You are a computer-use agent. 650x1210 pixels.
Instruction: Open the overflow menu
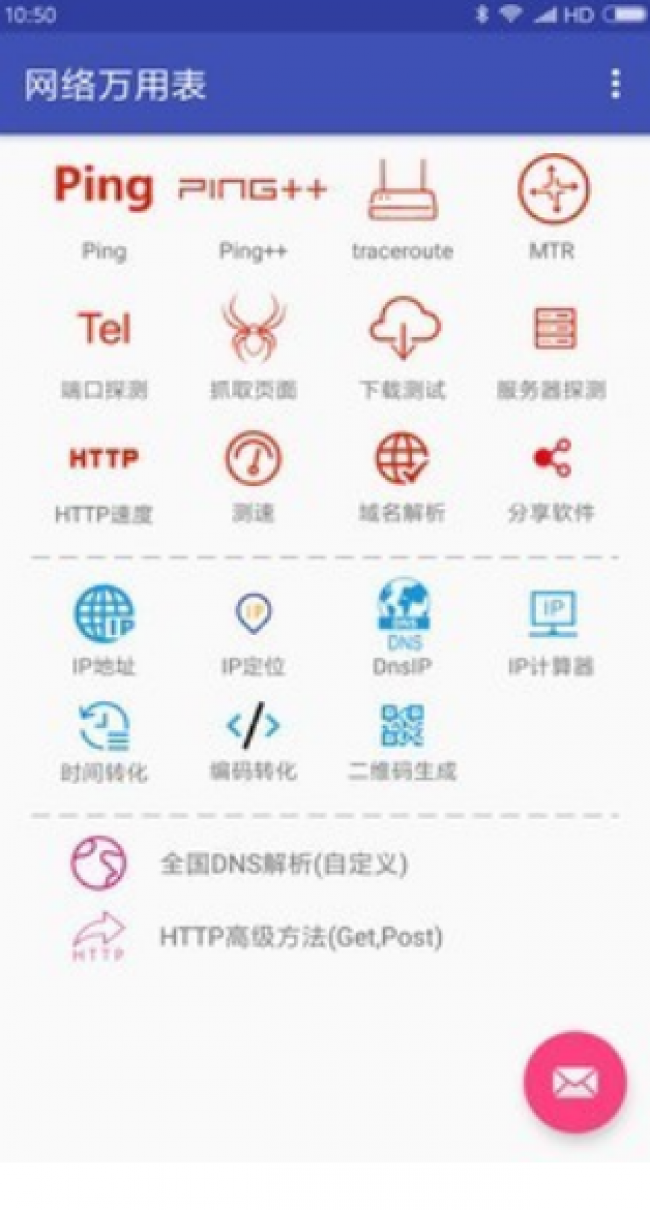pos(614,84)
